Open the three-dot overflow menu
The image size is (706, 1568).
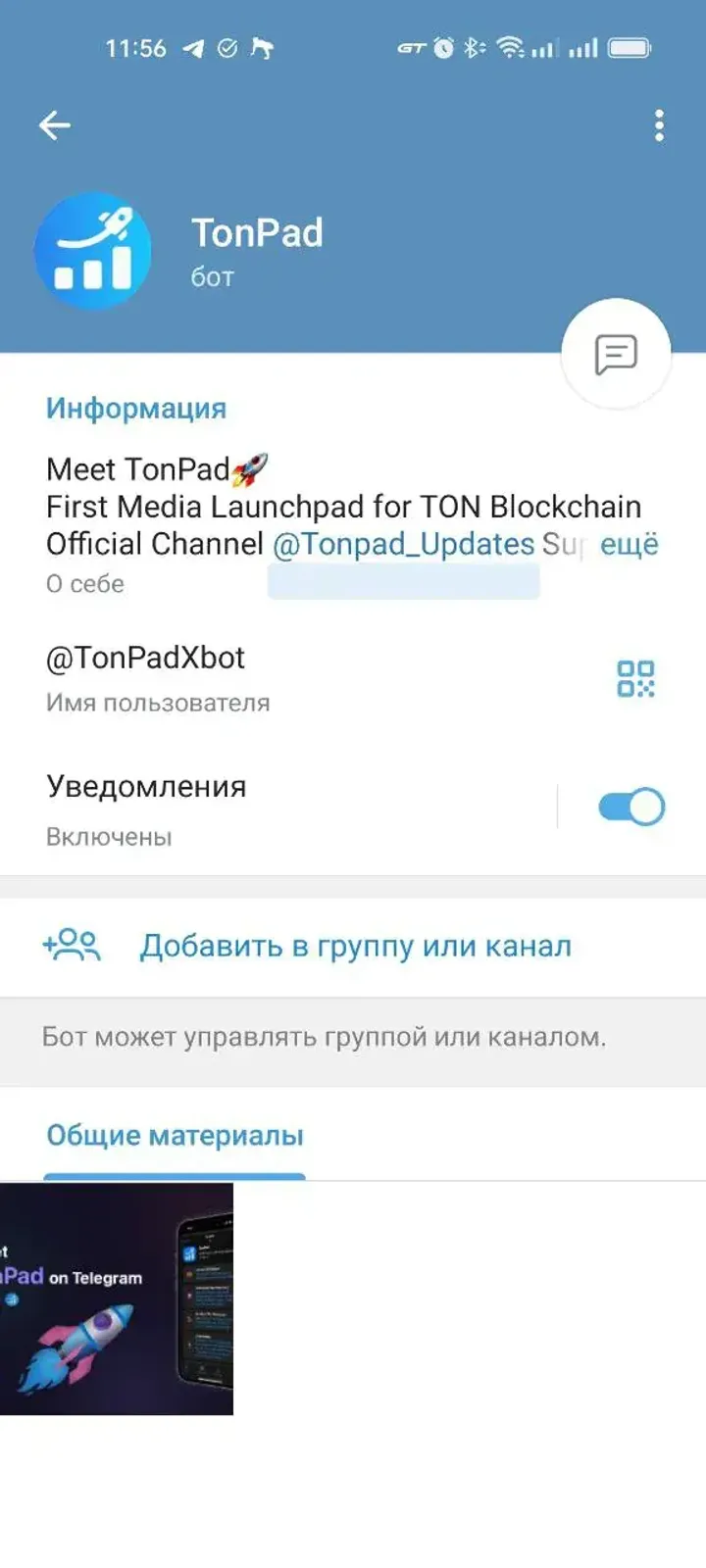click(x=658, y=124)
